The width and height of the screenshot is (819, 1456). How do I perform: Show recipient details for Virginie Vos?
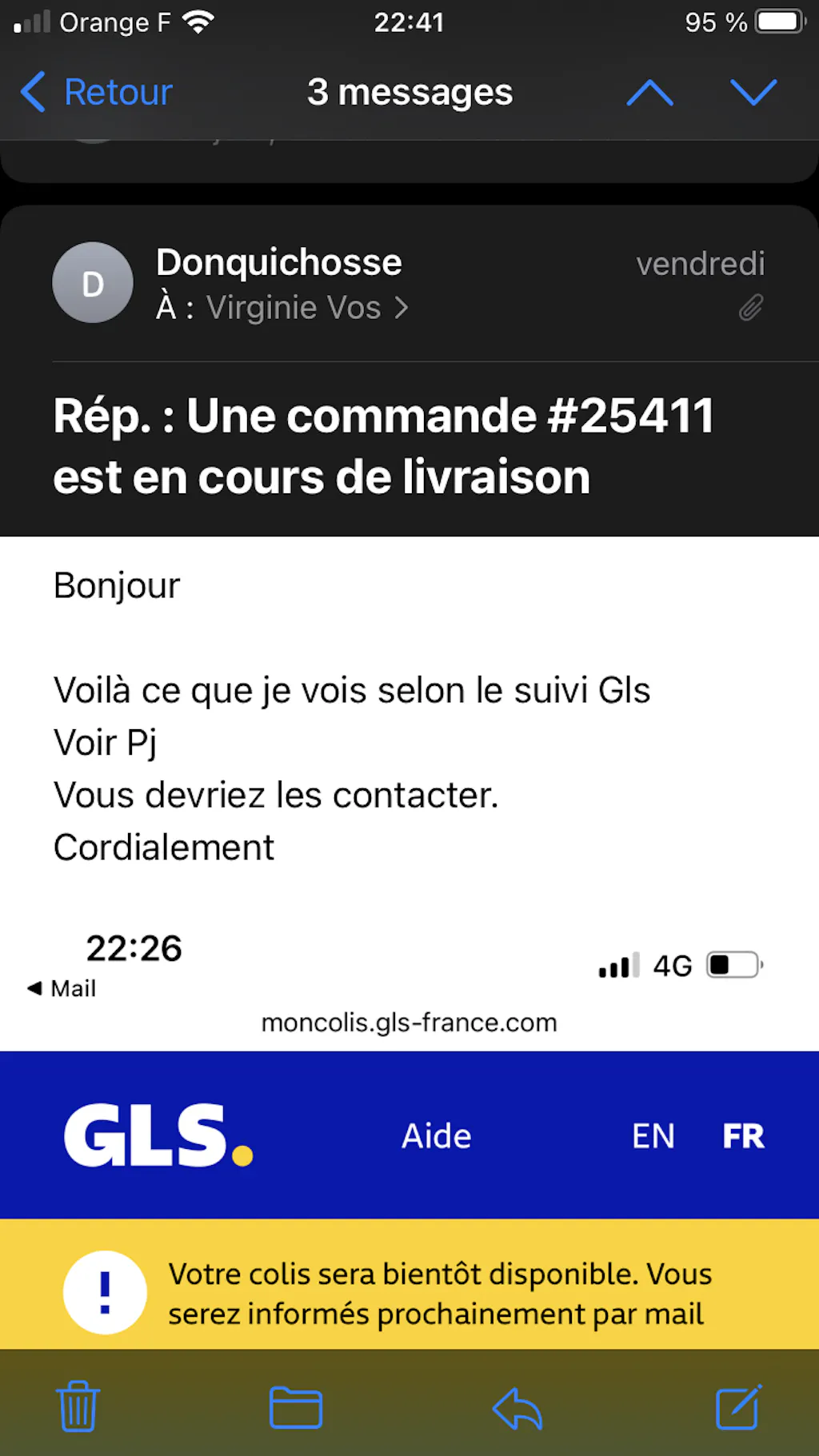[x=307, y=308]
